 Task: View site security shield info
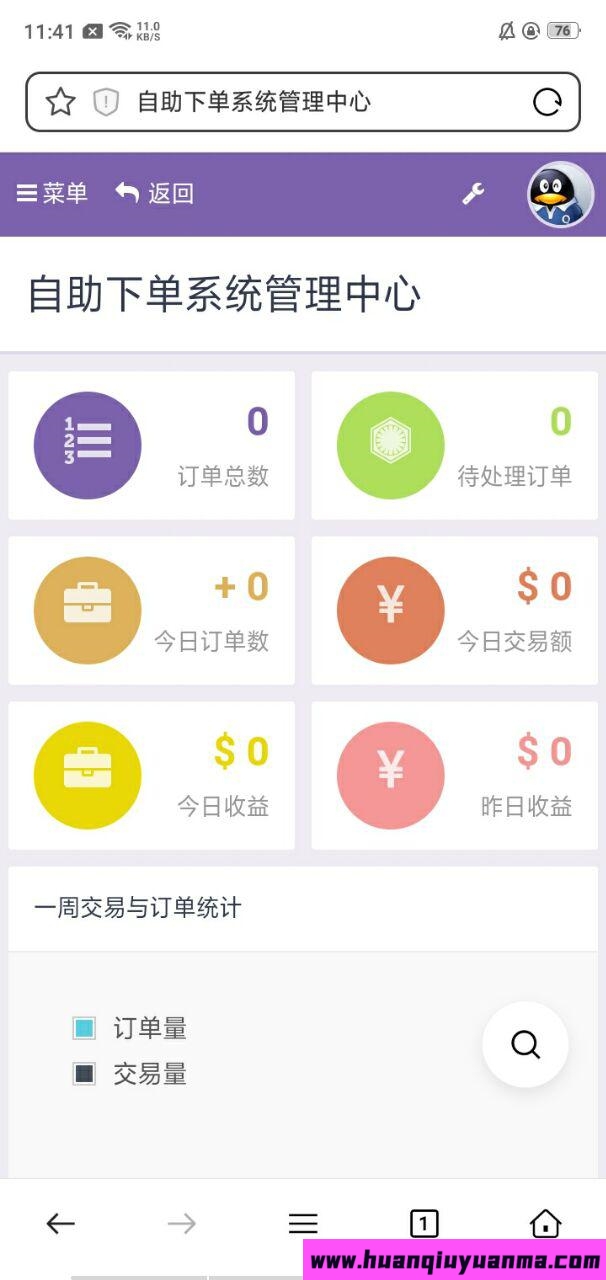pyautogui.click(x=106, y=102)
